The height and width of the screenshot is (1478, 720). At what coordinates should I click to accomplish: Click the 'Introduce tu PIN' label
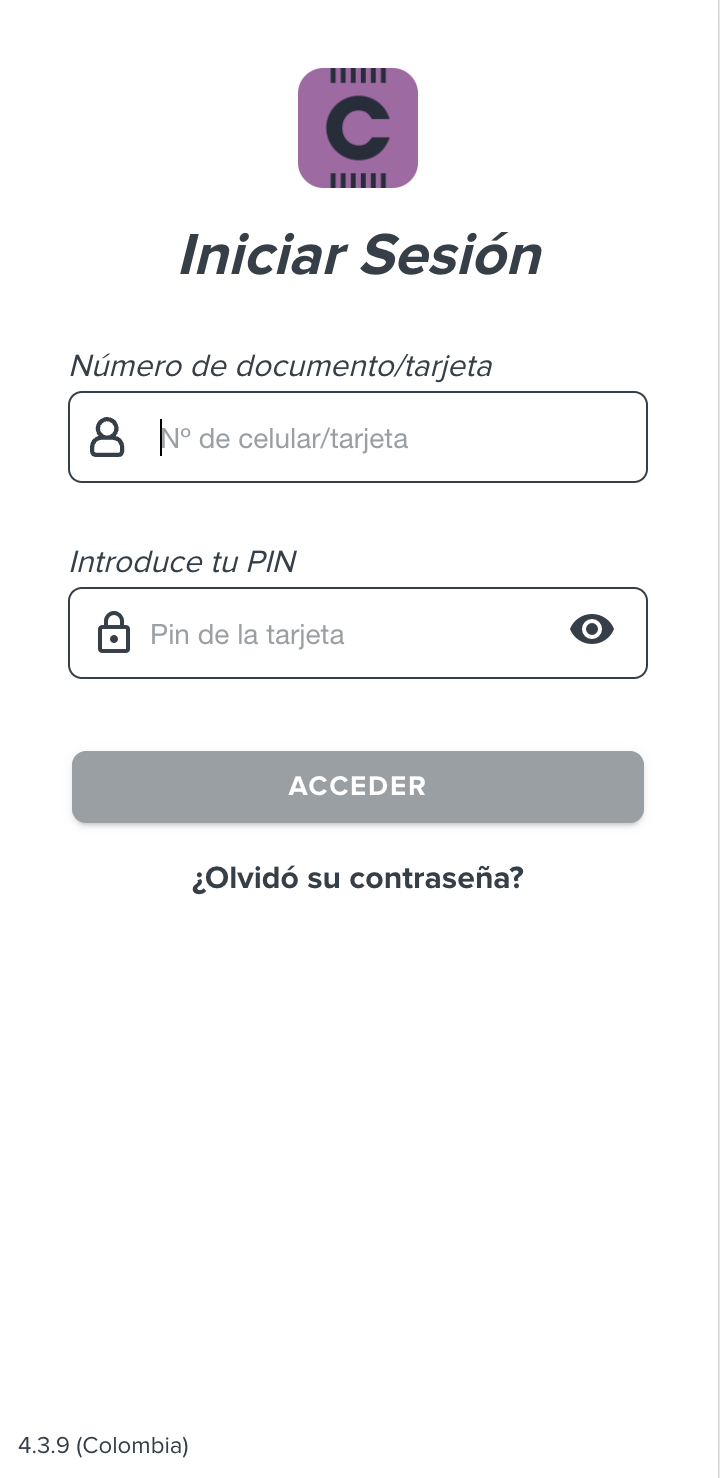pyautogui.click(x=183, y=562)
